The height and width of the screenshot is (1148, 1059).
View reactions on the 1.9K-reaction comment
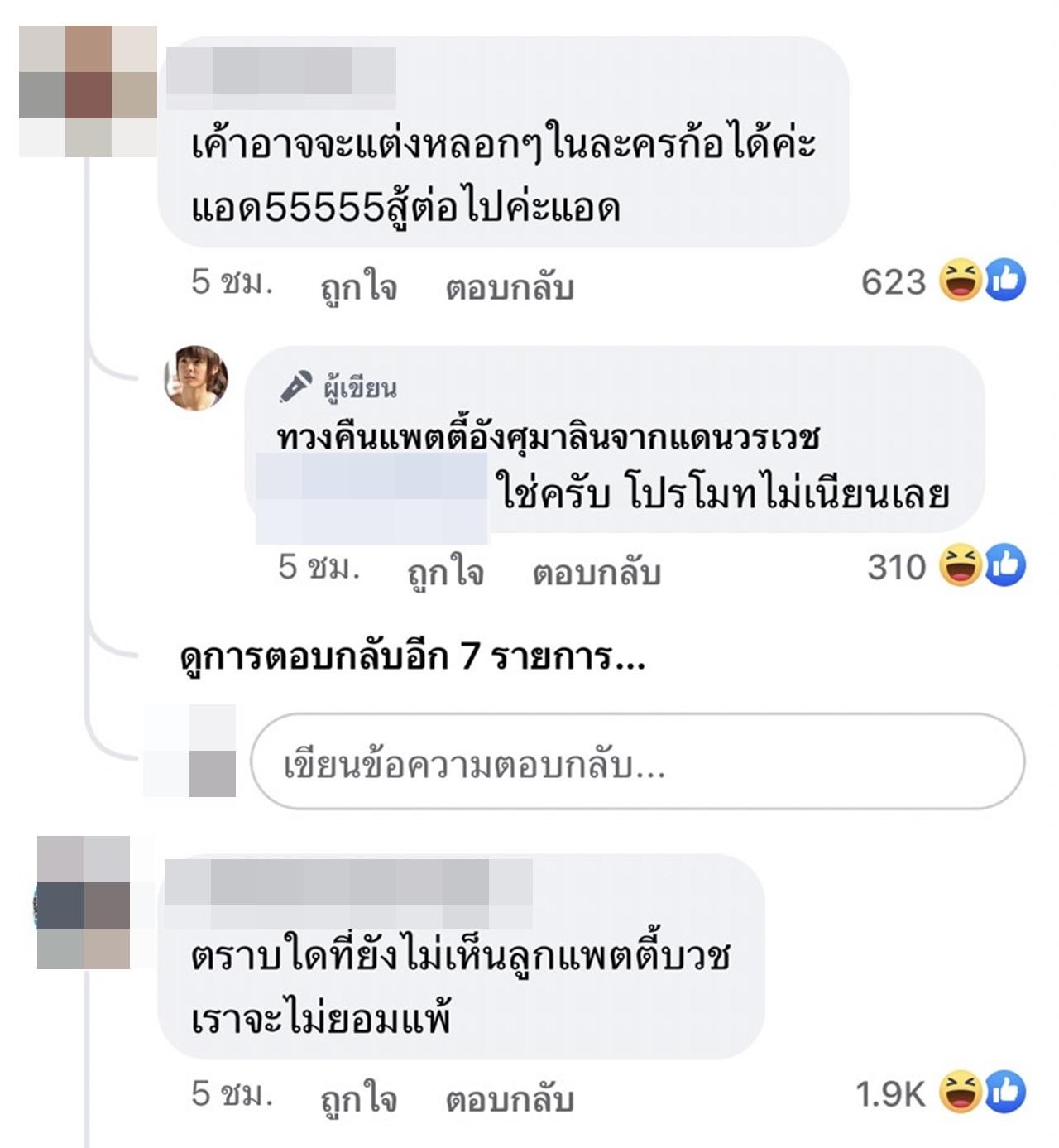pyautogui.click(x=941, y=1093)
